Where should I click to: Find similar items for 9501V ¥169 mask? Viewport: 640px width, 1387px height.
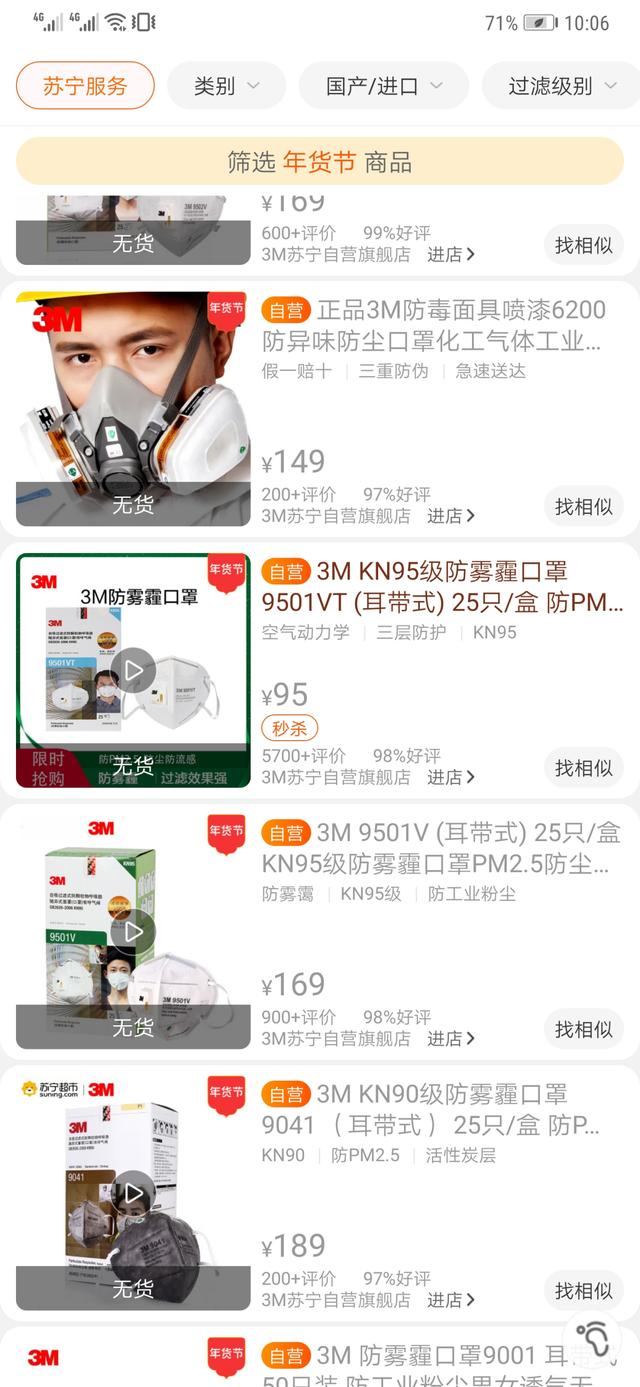584,1029
